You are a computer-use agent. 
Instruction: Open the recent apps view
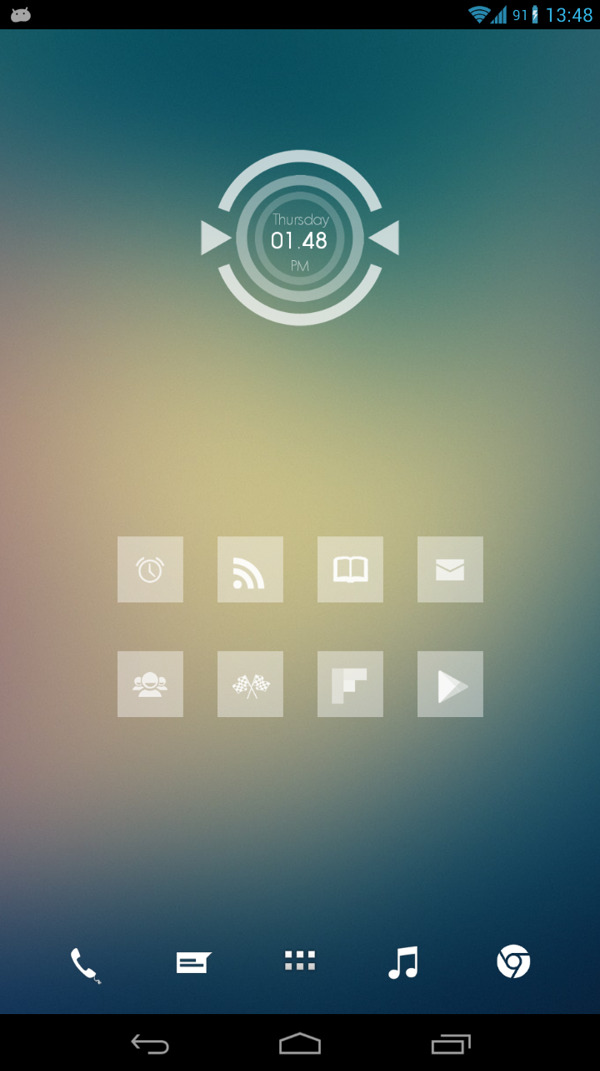click(x=451, y=1044)
